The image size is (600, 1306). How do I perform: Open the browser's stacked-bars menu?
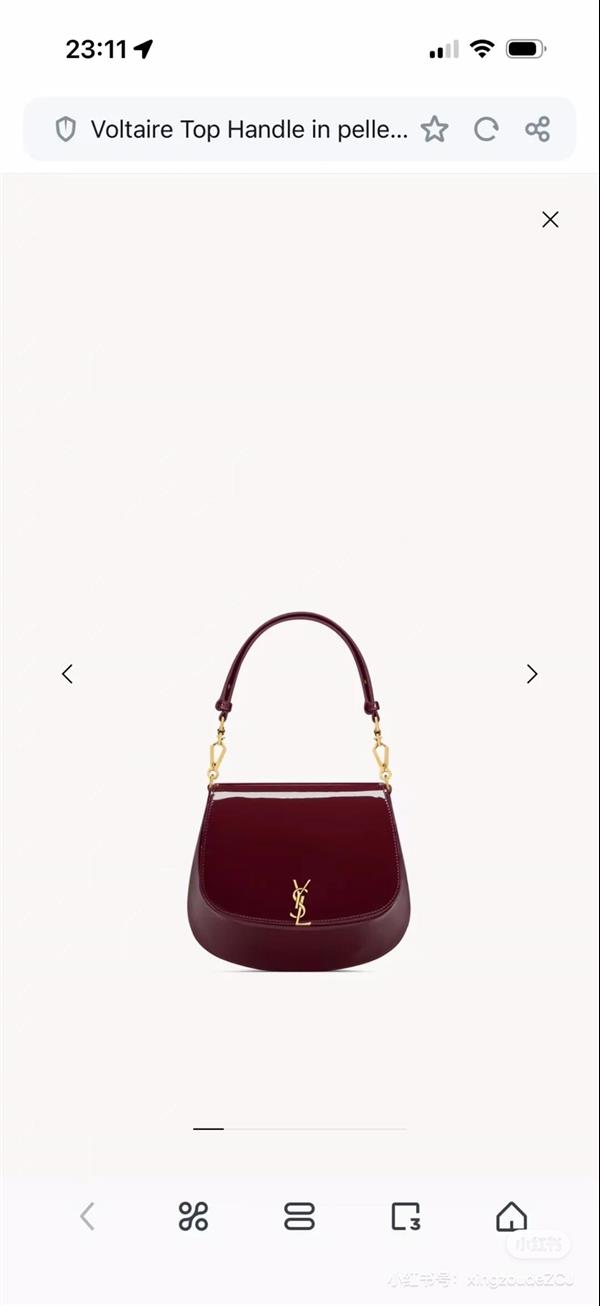[299, 1216]
